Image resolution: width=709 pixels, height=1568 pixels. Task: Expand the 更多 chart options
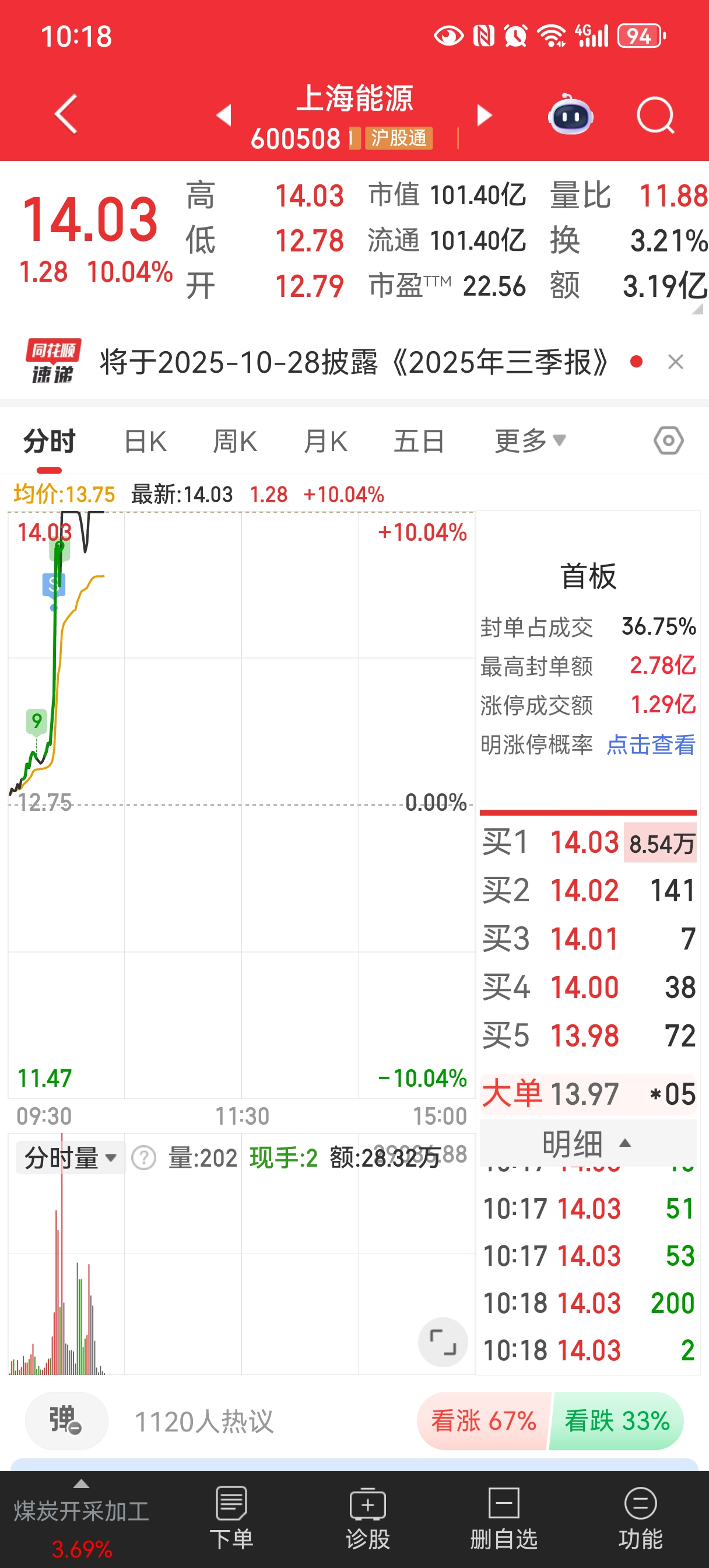coord(529,442)
